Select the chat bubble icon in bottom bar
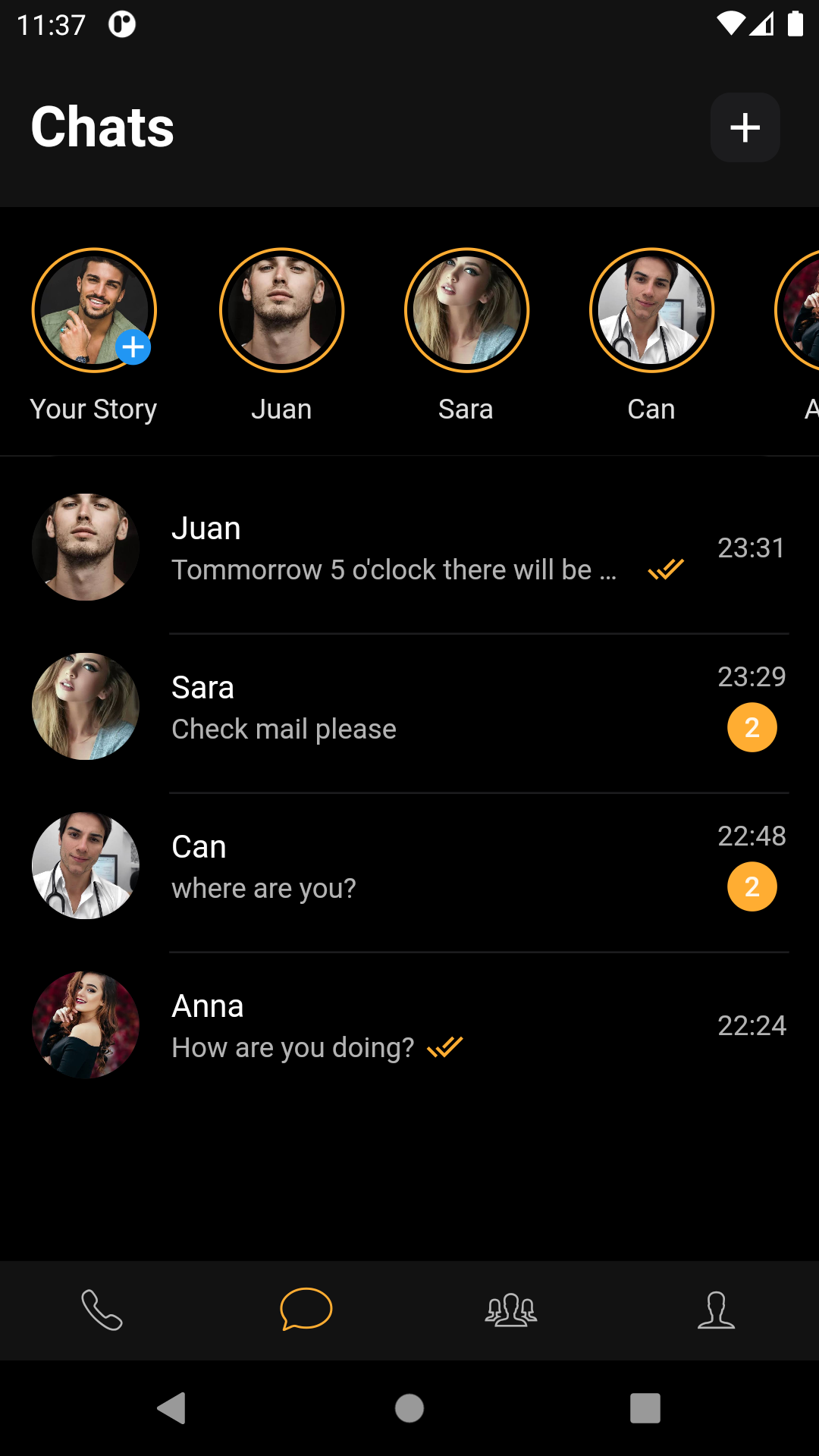 coord(306,1310)
